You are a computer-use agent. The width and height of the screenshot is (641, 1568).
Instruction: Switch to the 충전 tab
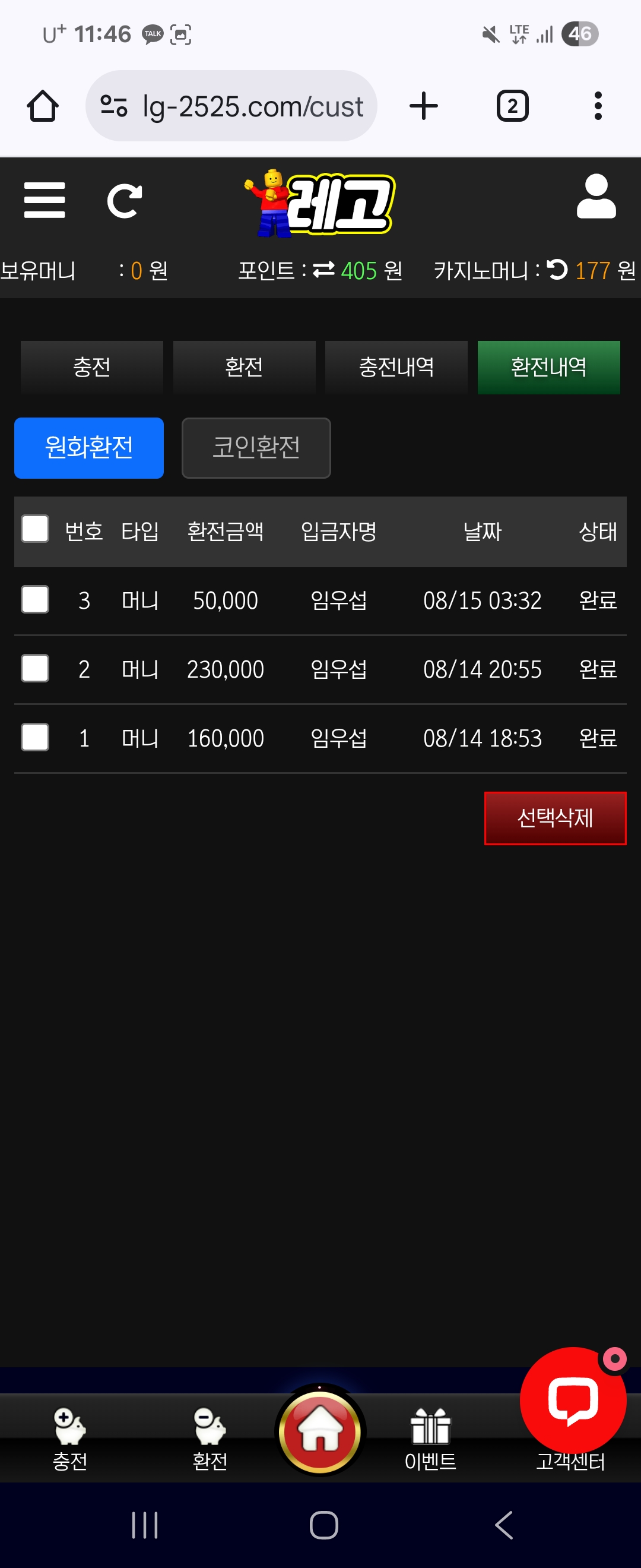(92, 367)
